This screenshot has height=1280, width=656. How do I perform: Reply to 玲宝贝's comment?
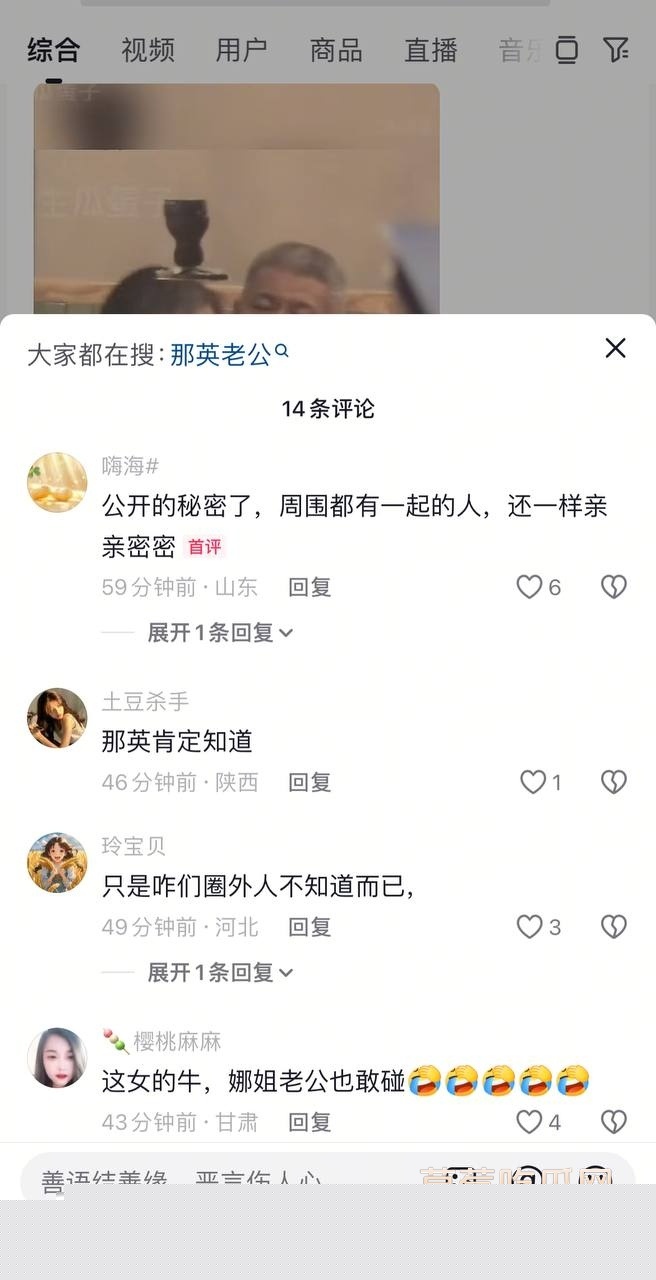pyautogui.click(x=309, y=927)
